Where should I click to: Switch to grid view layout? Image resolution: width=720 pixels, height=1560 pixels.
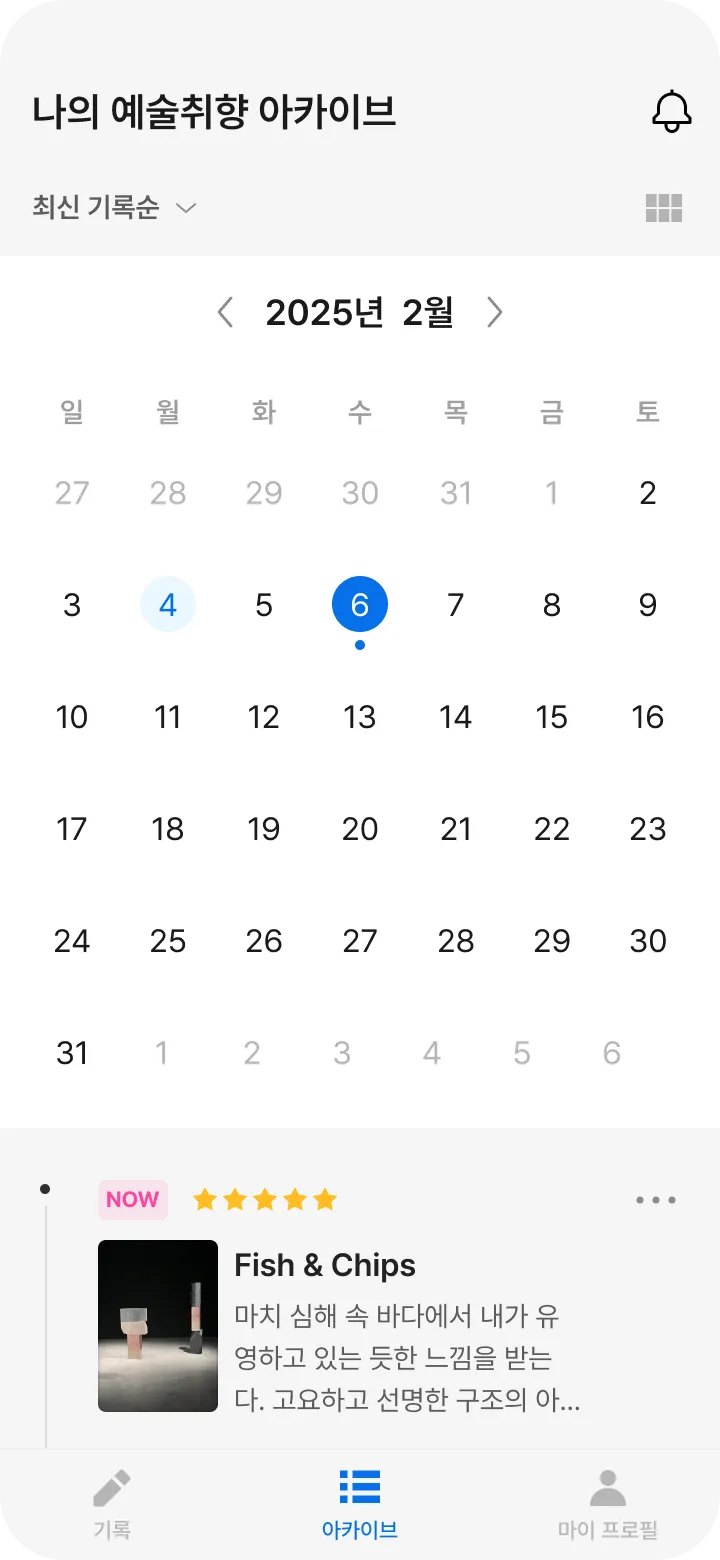pyautogui.click(x=664, y=208)
